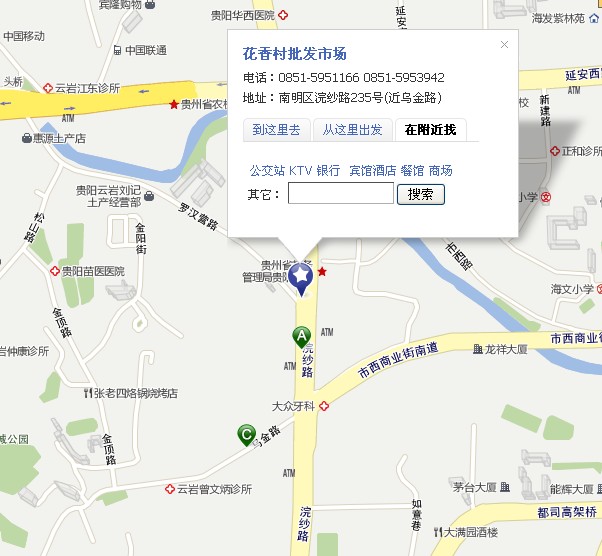Look up nearby 商场
This screenshot has height=556, width=602.
(440, 171)
